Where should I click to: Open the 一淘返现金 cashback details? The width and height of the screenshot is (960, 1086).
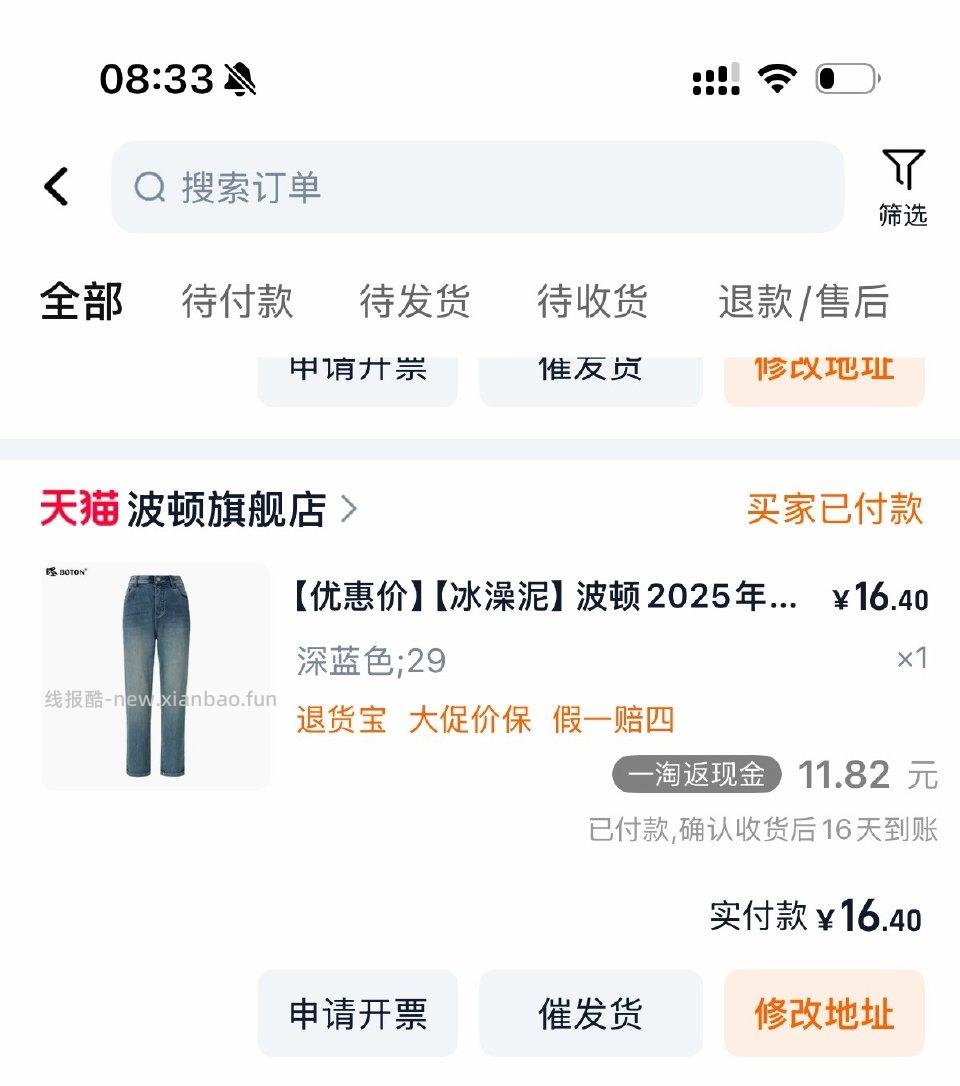[697, 775]
